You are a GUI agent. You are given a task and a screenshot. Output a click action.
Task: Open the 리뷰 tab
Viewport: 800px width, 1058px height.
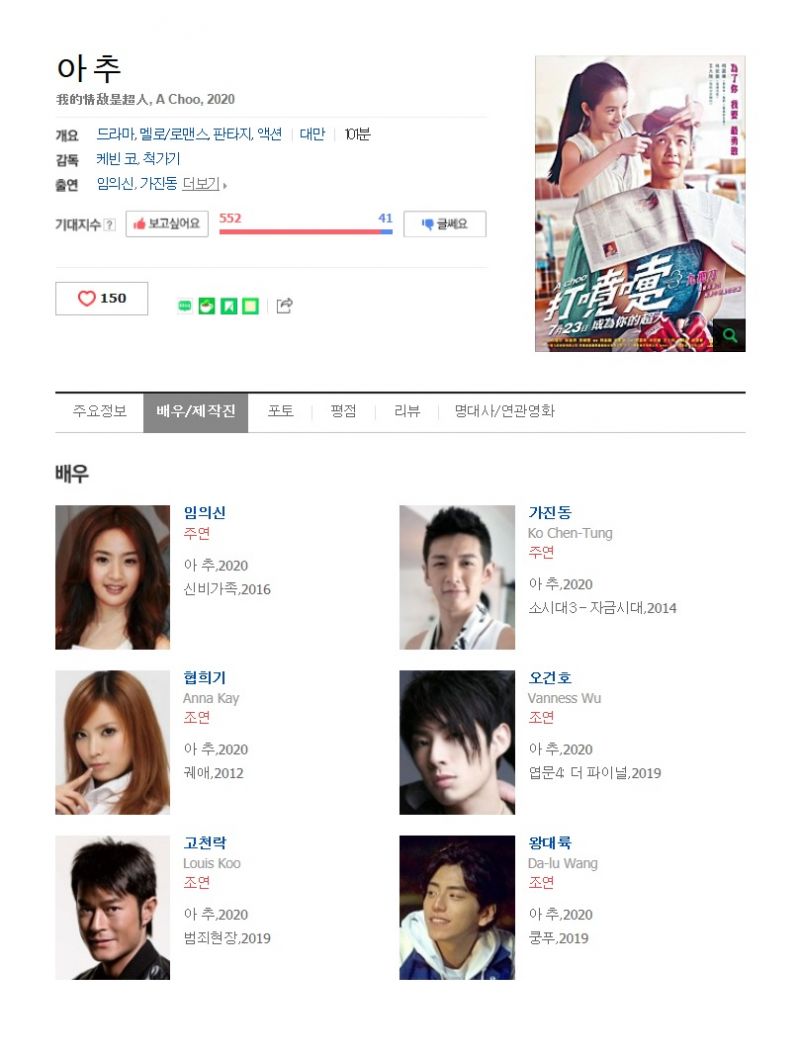tap(406, 411)
